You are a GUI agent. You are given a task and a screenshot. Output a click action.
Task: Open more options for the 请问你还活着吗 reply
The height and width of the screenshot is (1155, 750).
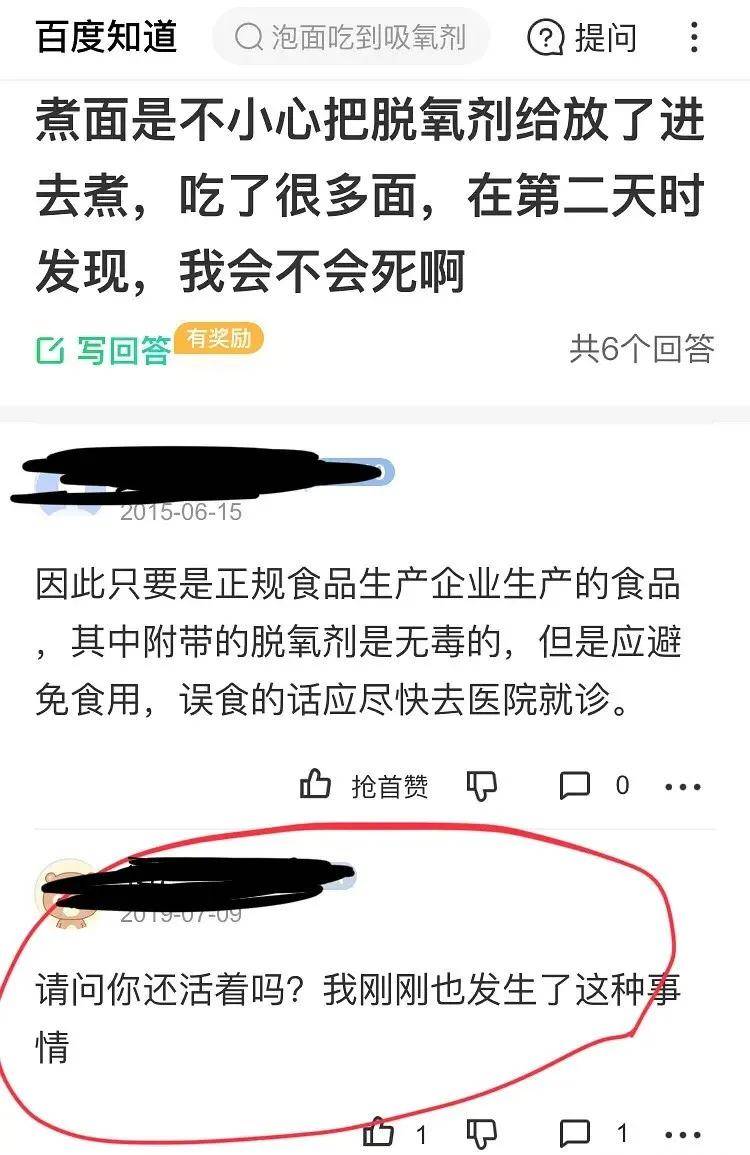pos(684,1135)
